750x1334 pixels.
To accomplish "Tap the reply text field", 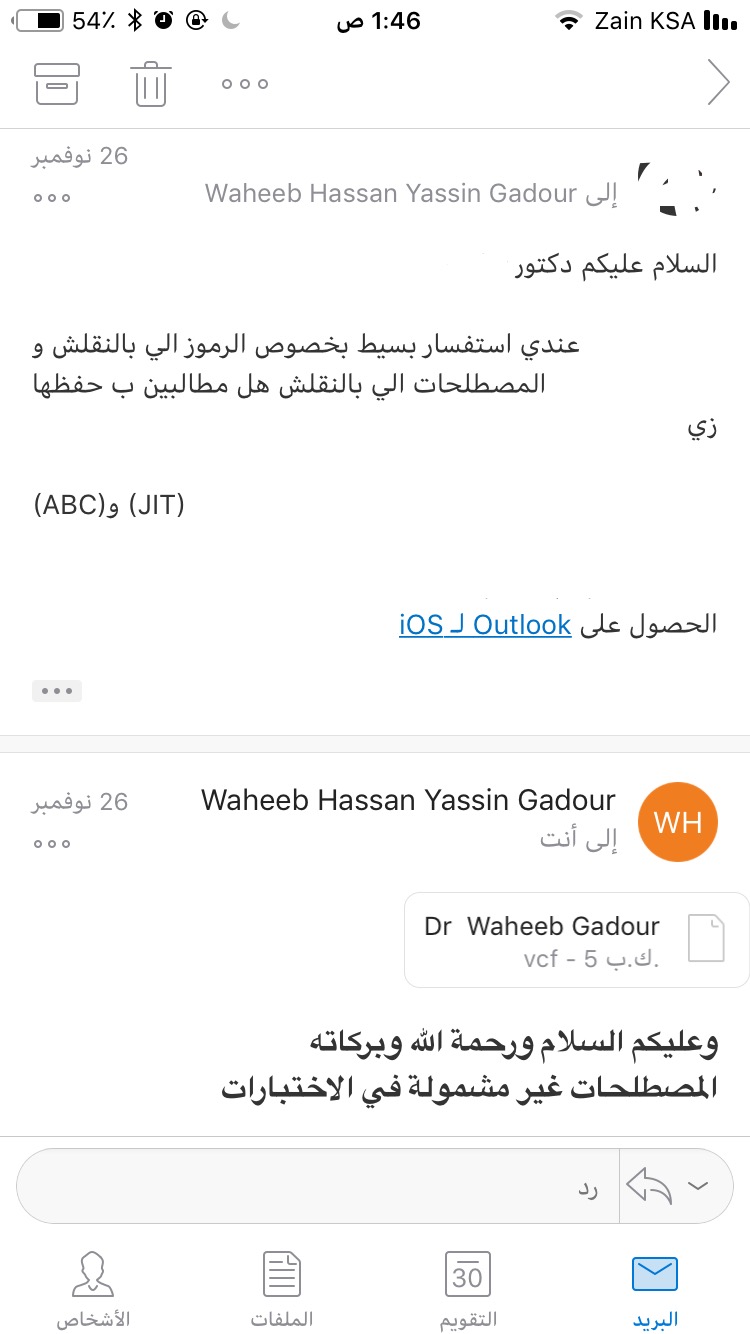I will [x=318, y=1187].
